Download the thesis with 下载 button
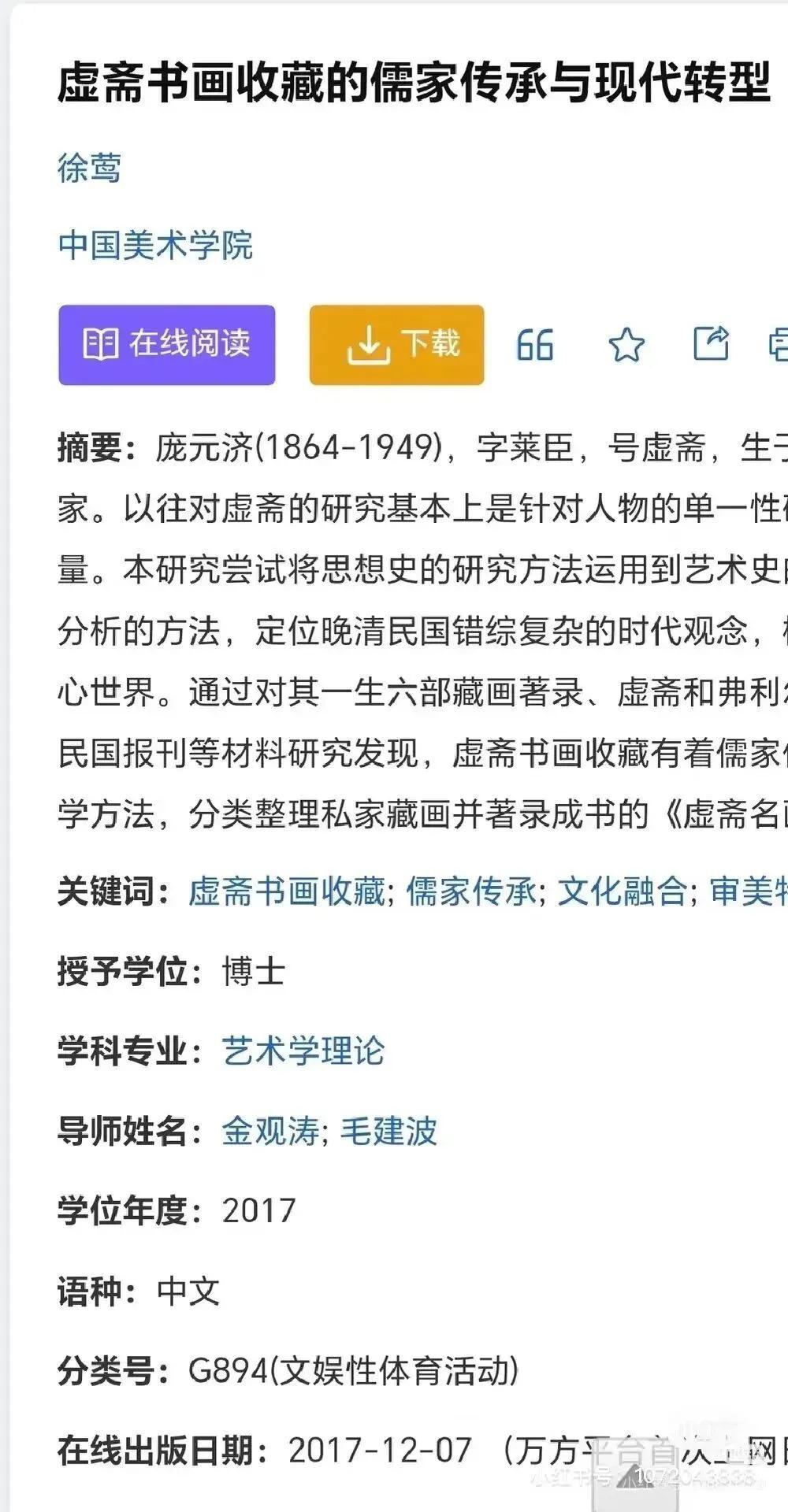Screen dimensions: 788x1512 pos(396,345)
